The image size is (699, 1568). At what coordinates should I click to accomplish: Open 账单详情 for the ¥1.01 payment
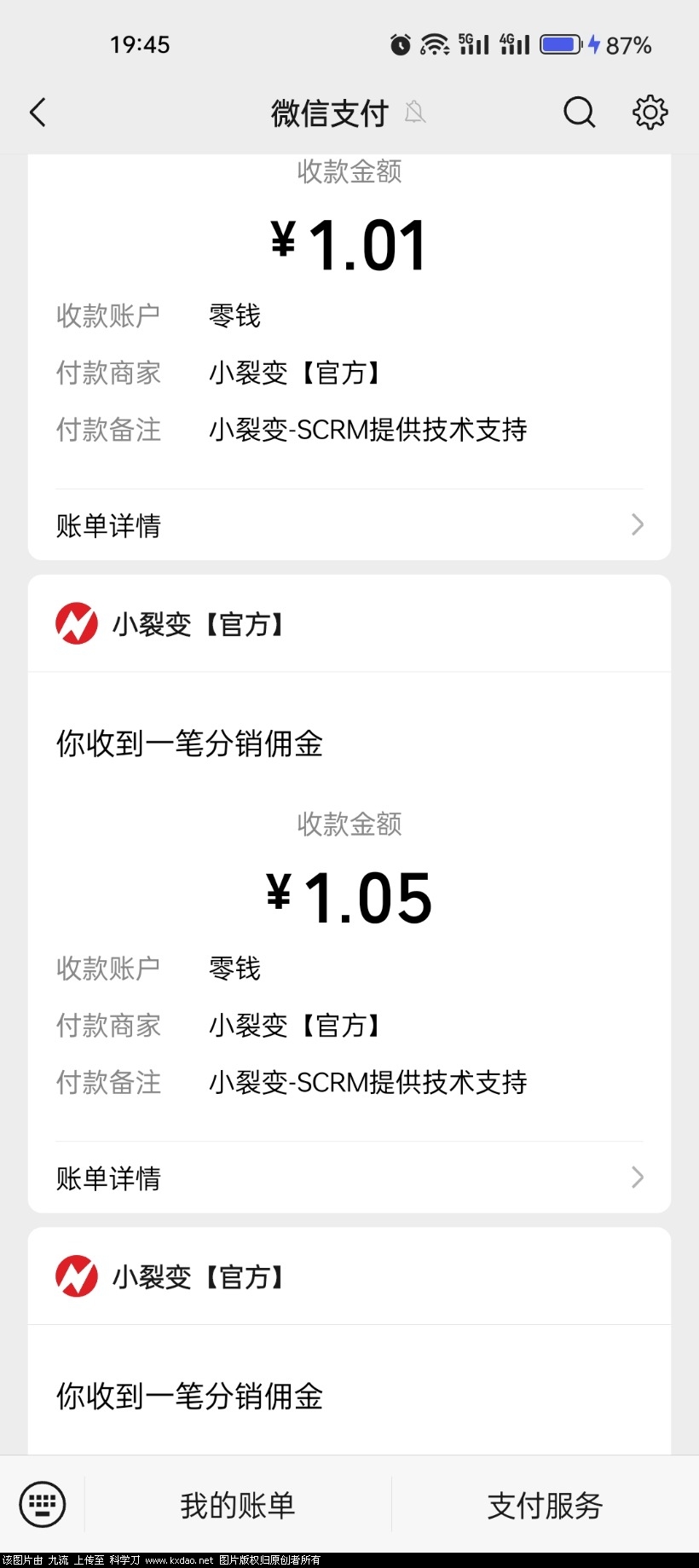click(x=349, y=524)
